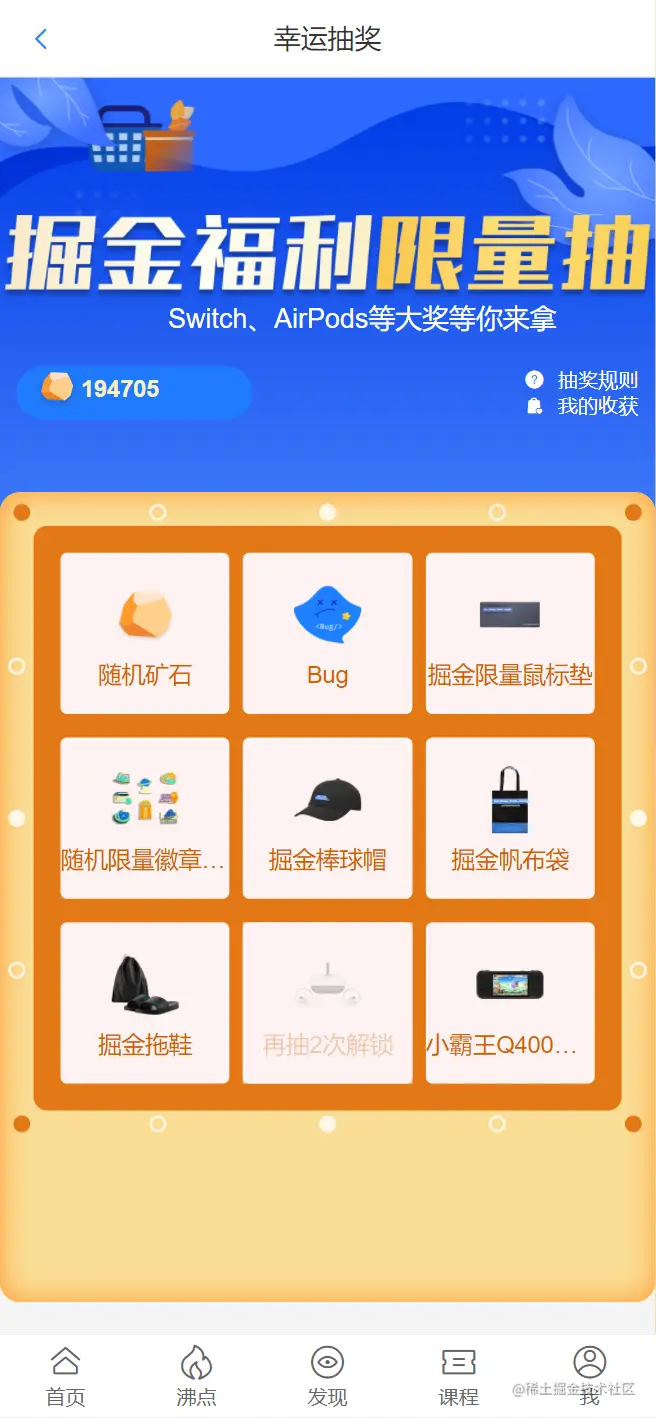The height and width of the screenshot is (1418, 656).
Task: Select the 掘金棒球帽 prize tile
Action: 327,818
